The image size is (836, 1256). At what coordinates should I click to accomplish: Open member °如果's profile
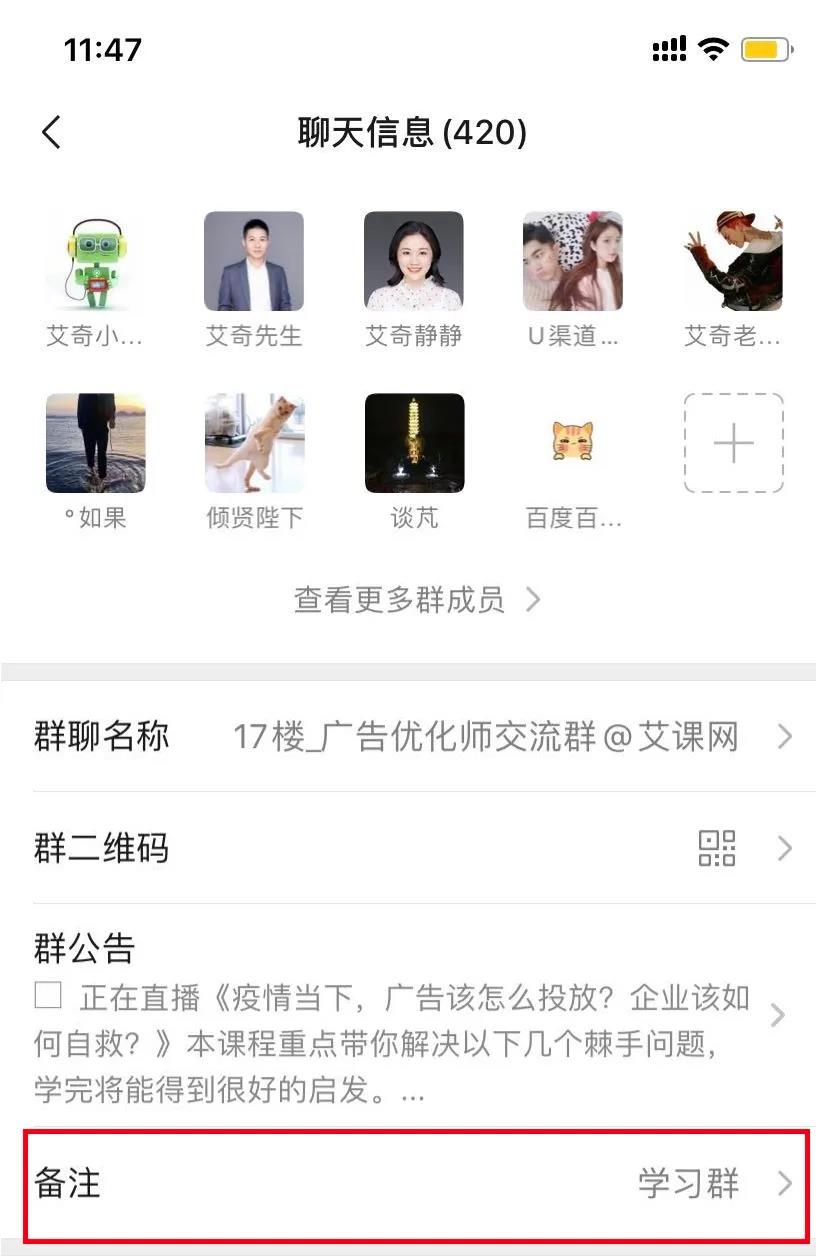tap(95, 443)
